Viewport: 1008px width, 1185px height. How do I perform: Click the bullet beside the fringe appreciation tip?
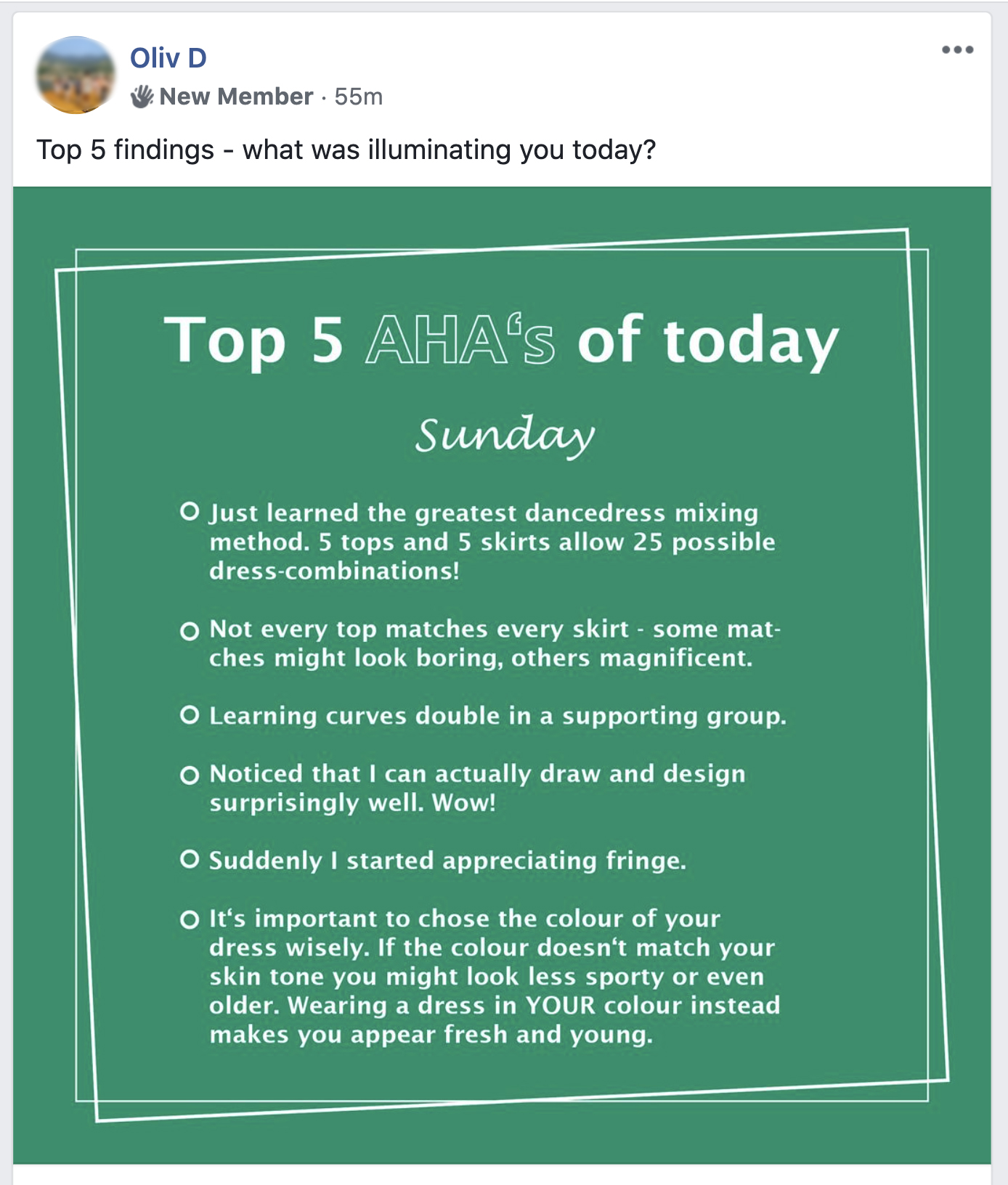point(191,862)
